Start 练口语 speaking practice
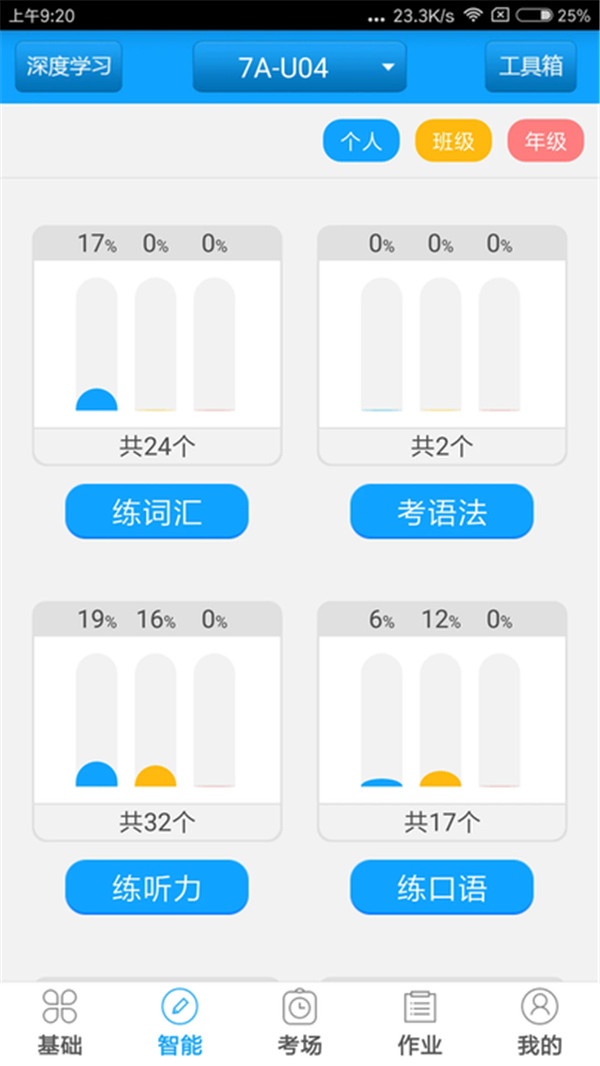This screenshot has height=1066, width=600. [441, 887]
